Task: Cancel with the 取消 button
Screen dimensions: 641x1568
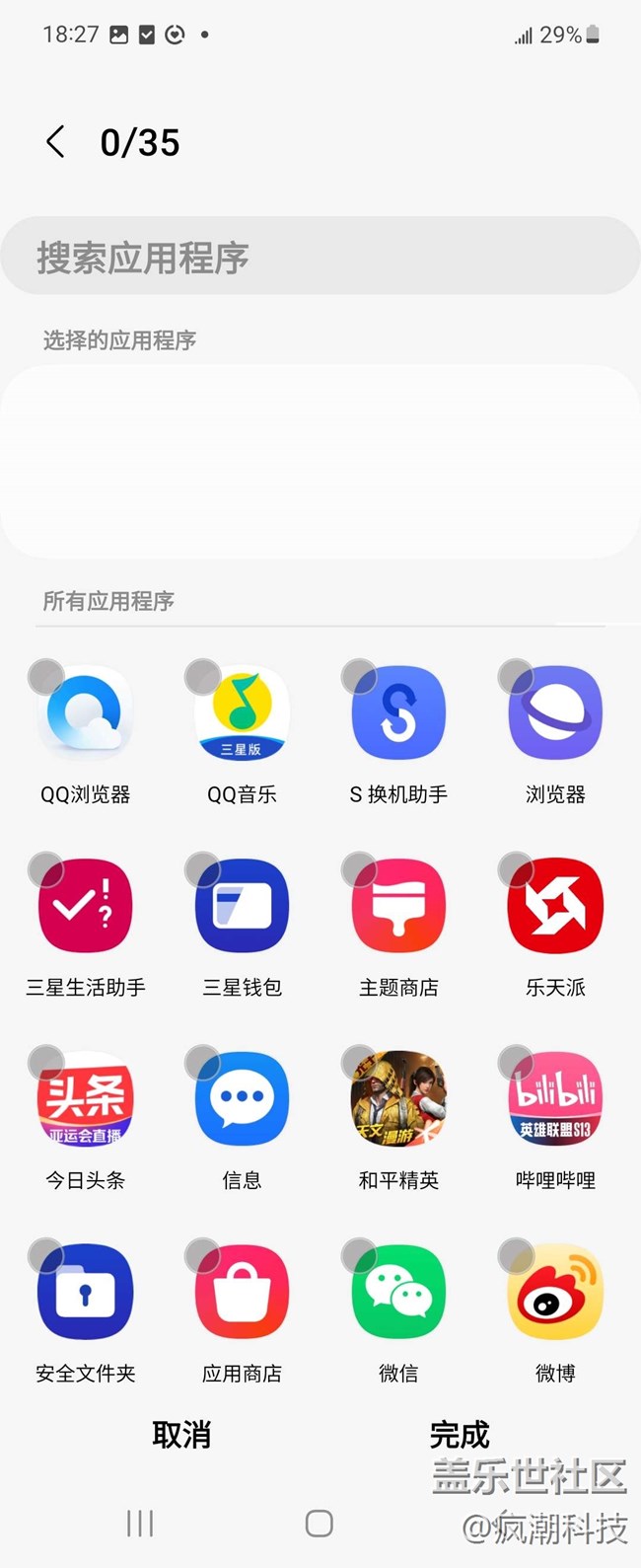Action: coord(181,1434)
